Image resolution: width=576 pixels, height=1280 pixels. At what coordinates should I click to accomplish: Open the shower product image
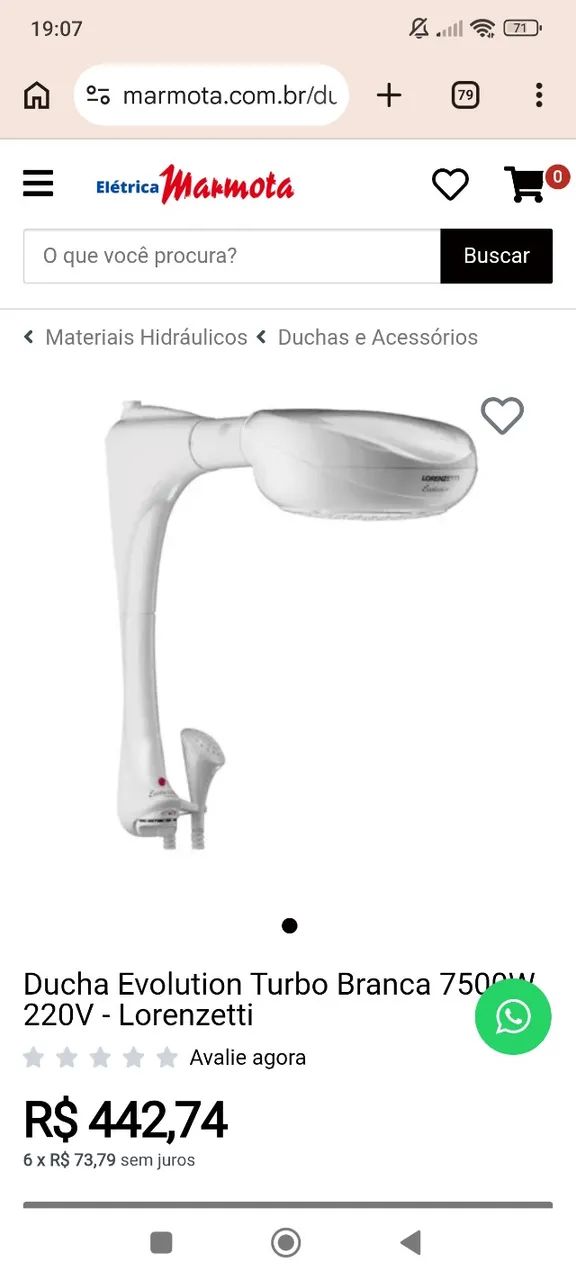(x=291, y=625)
